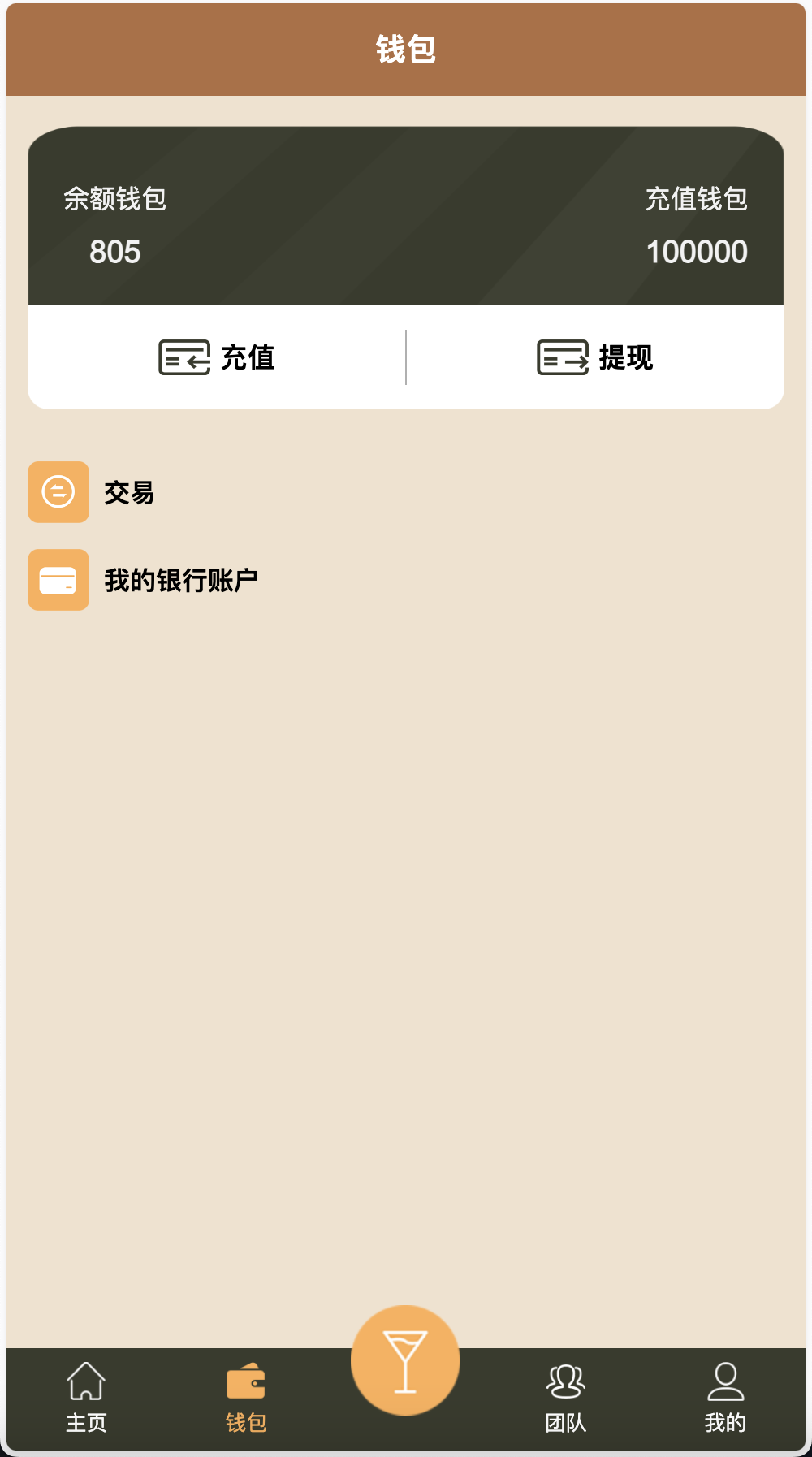Open the 交易 transactions entry
812x1457 pixels.
click(130, 492)
